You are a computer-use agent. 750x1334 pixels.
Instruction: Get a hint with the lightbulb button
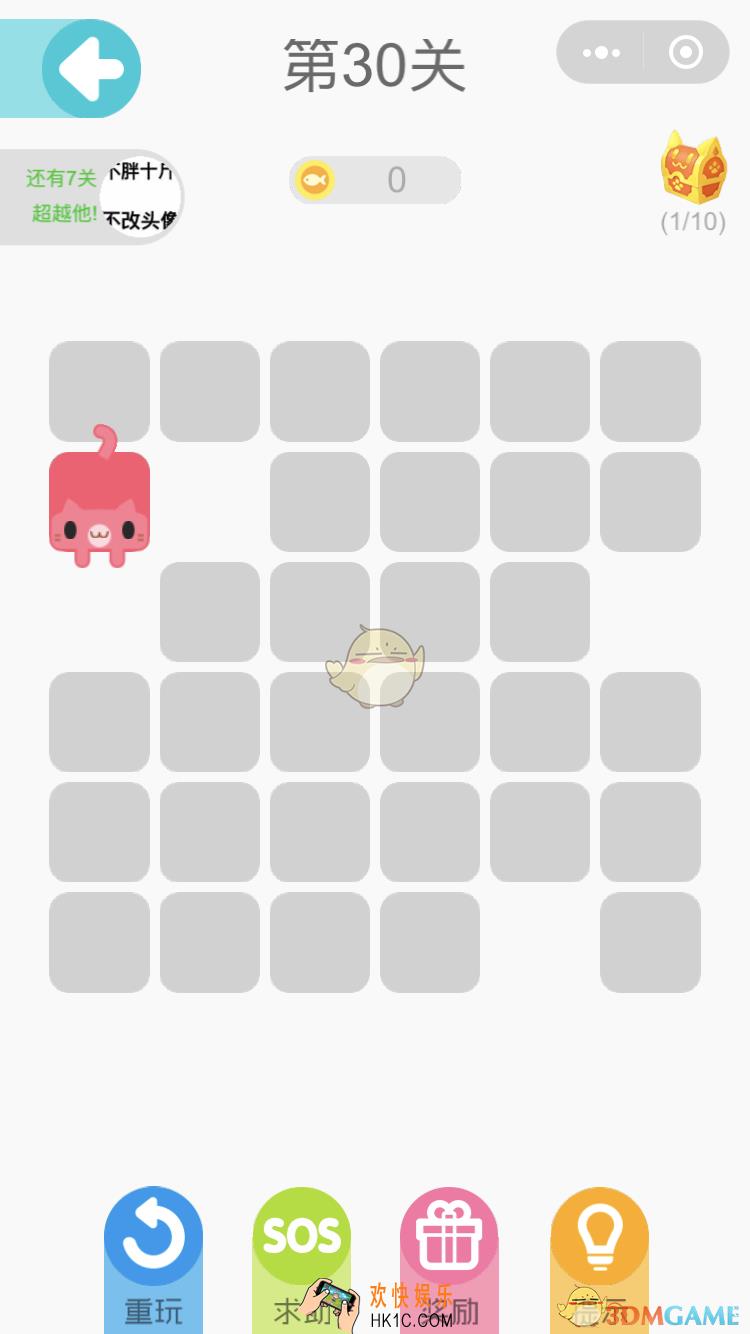point(599,1238)
